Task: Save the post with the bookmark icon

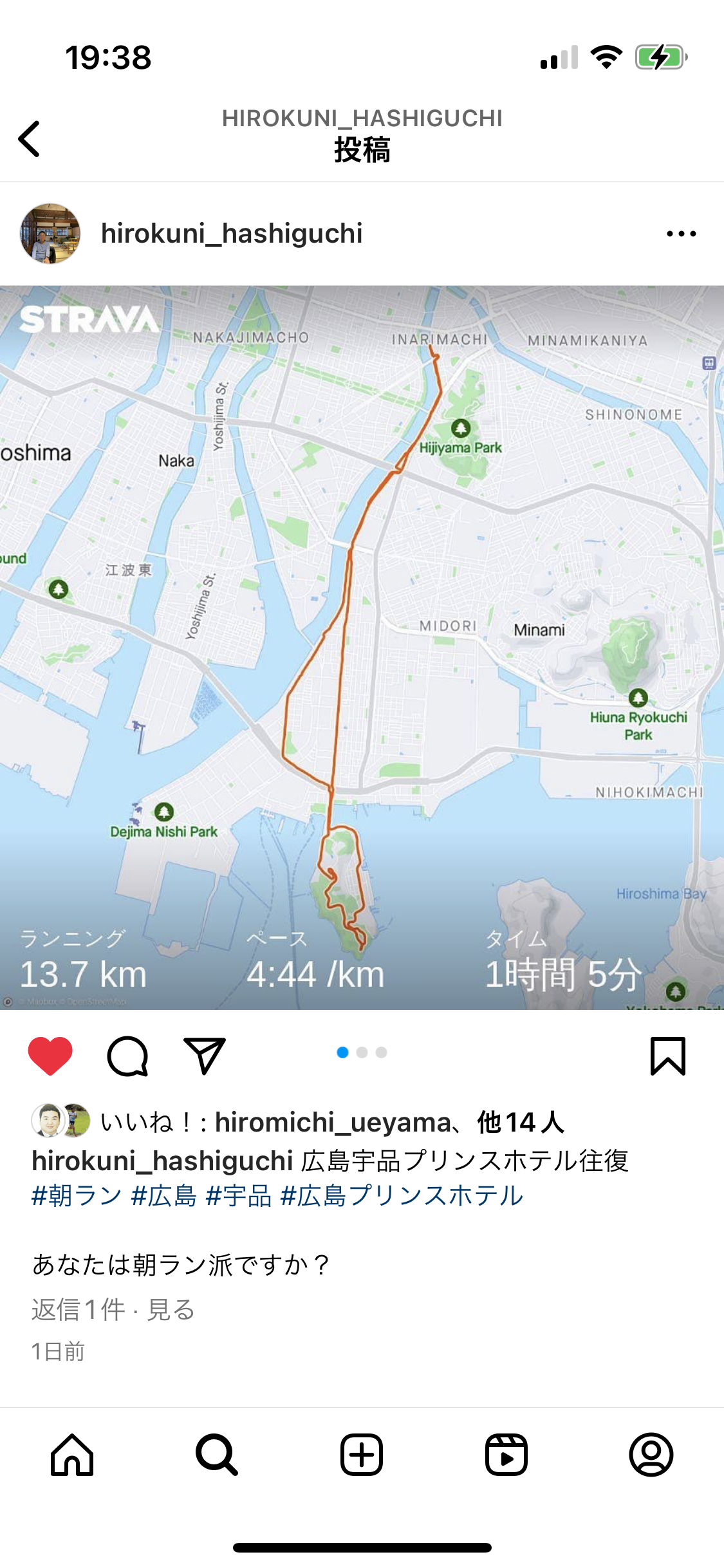Action: tap(668, 1056)
